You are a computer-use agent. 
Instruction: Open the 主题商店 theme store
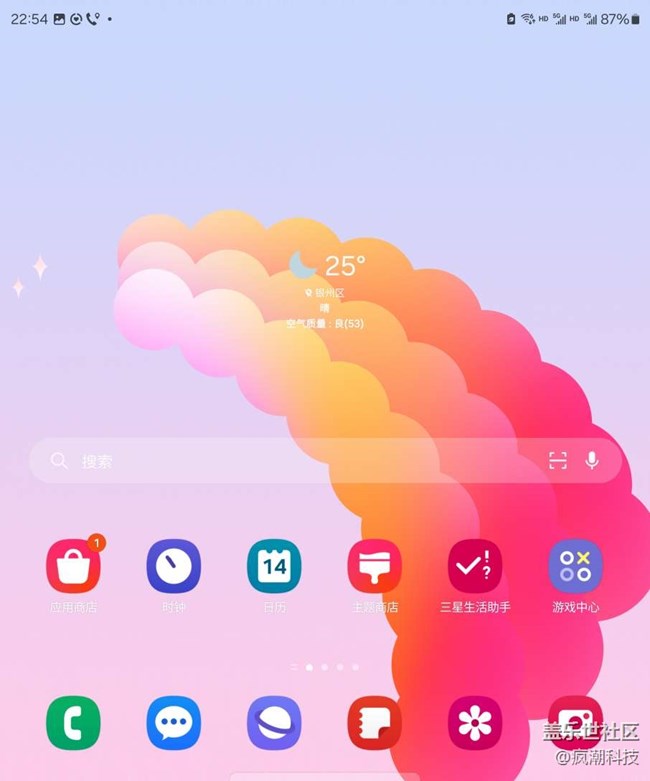[374, 567]
